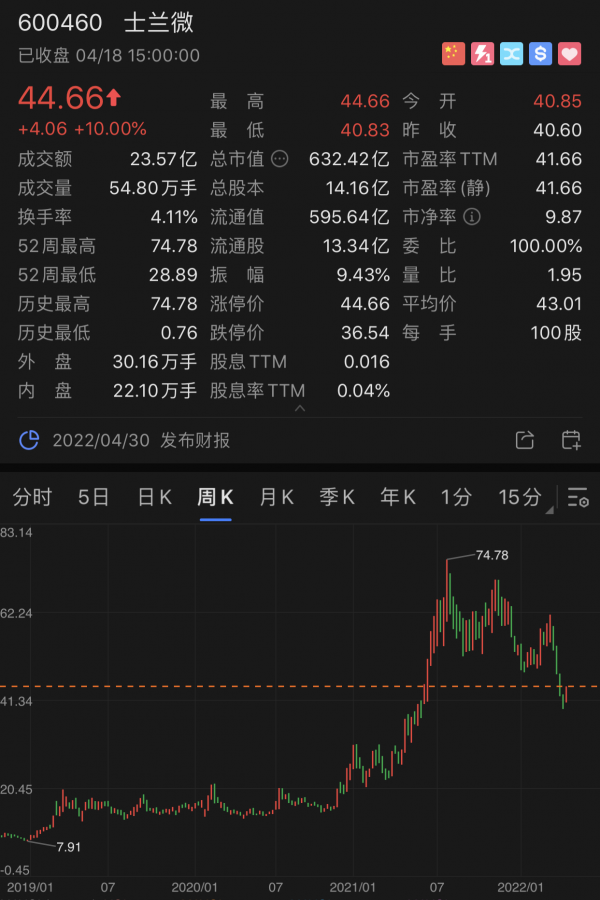View the 年K yearly chart
Viewport: 600px width, 900px height.
tap(398, 497)
